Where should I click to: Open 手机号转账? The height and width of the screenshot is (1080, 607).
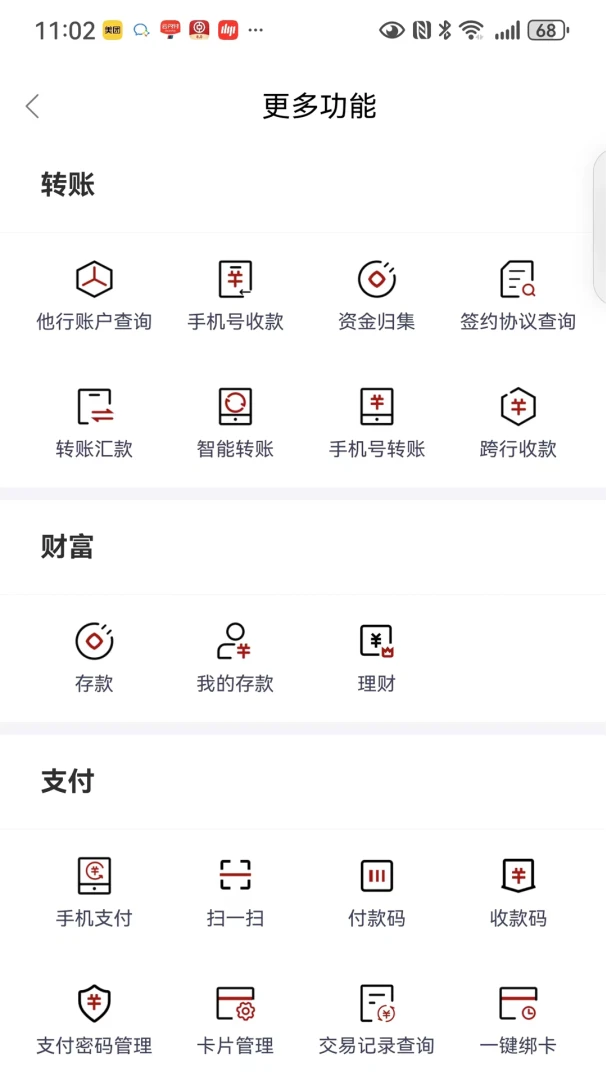click(376, 422)
